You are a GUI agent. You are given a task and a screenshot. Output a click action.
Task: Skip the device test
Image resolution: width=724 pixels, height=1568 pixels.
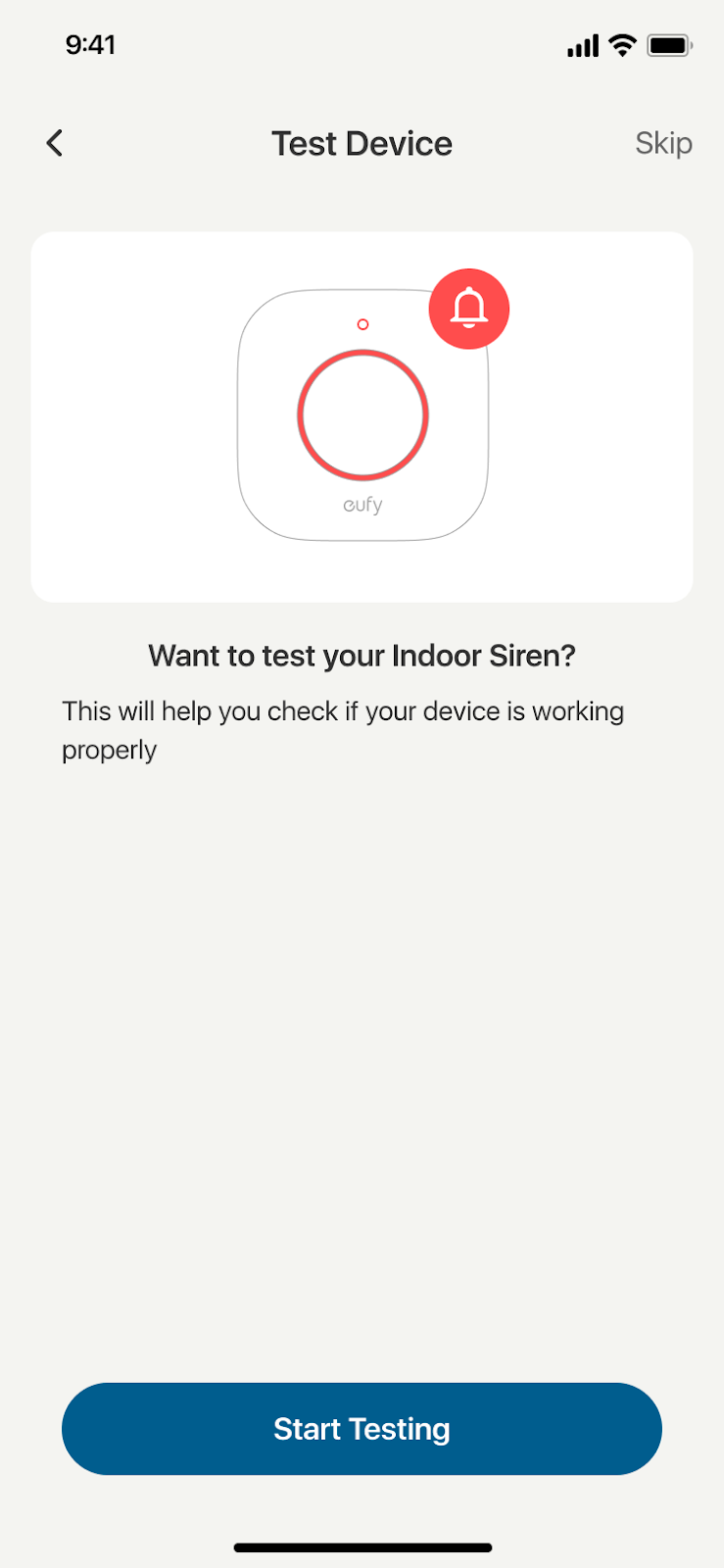click(x=663, y=143)
